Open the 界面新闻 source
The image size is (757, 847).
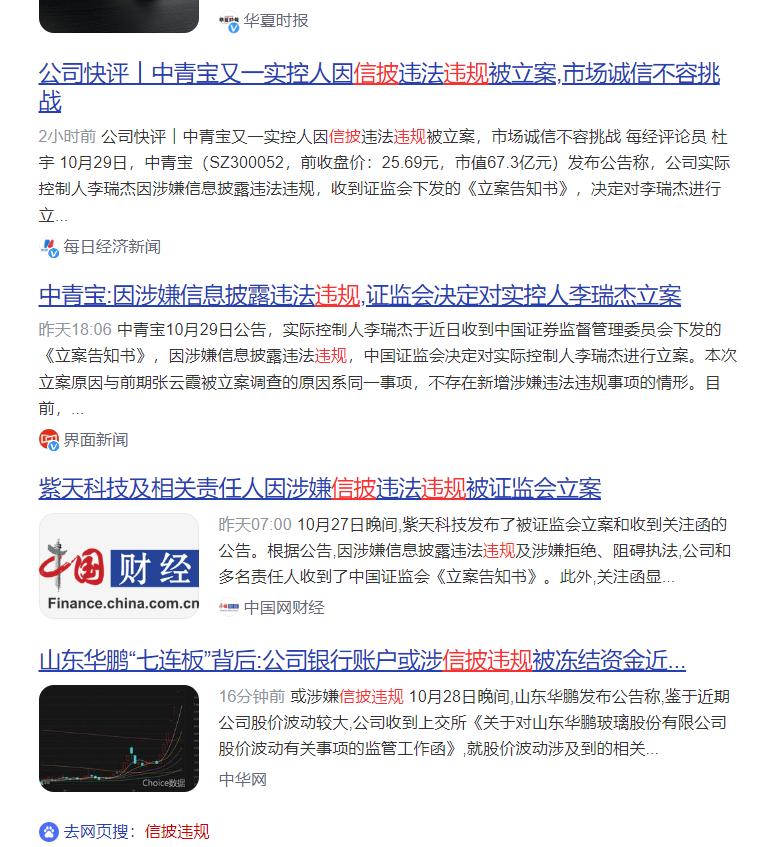coord(95,440)
